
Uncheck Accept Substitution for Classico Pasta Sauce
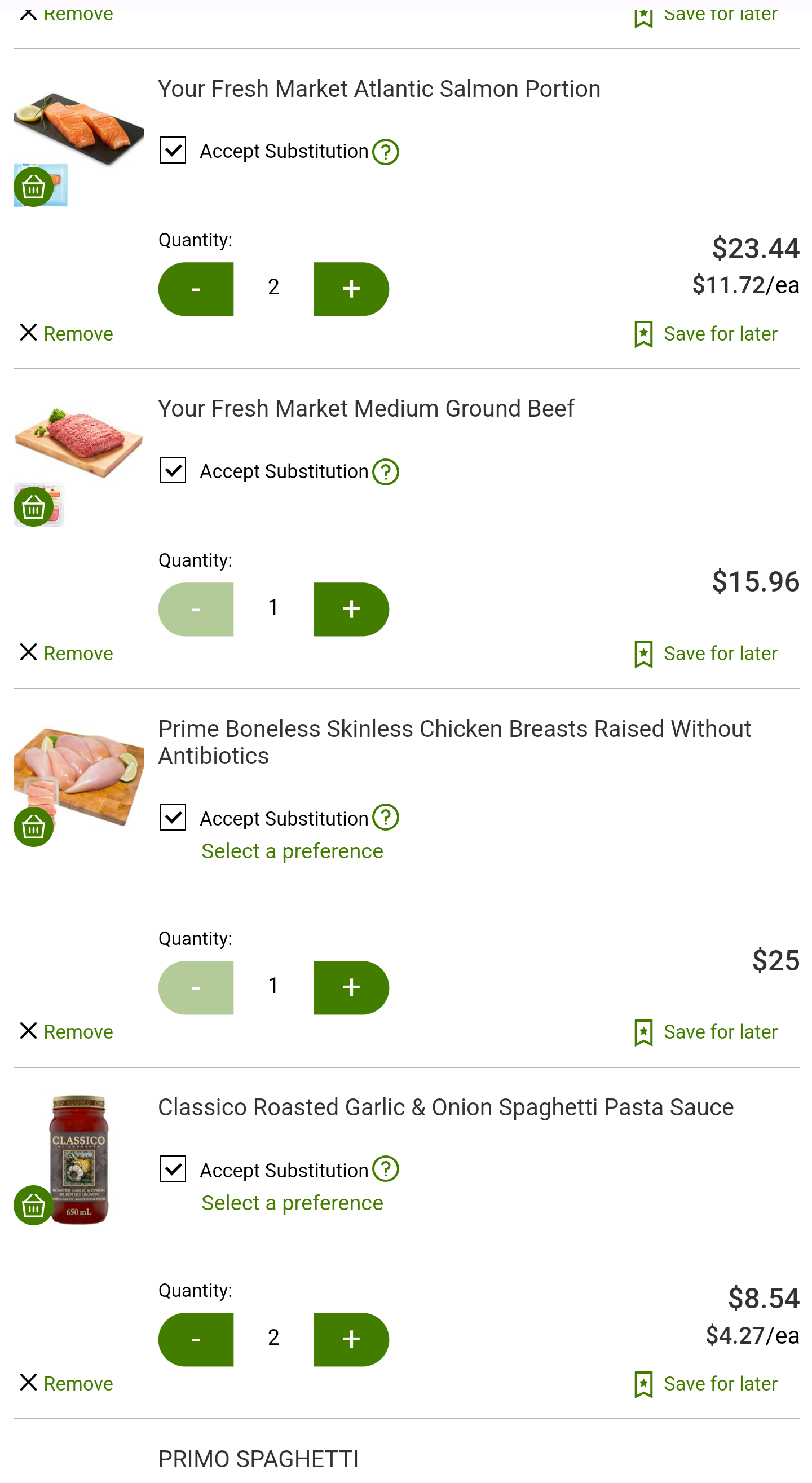(173, 1169)
